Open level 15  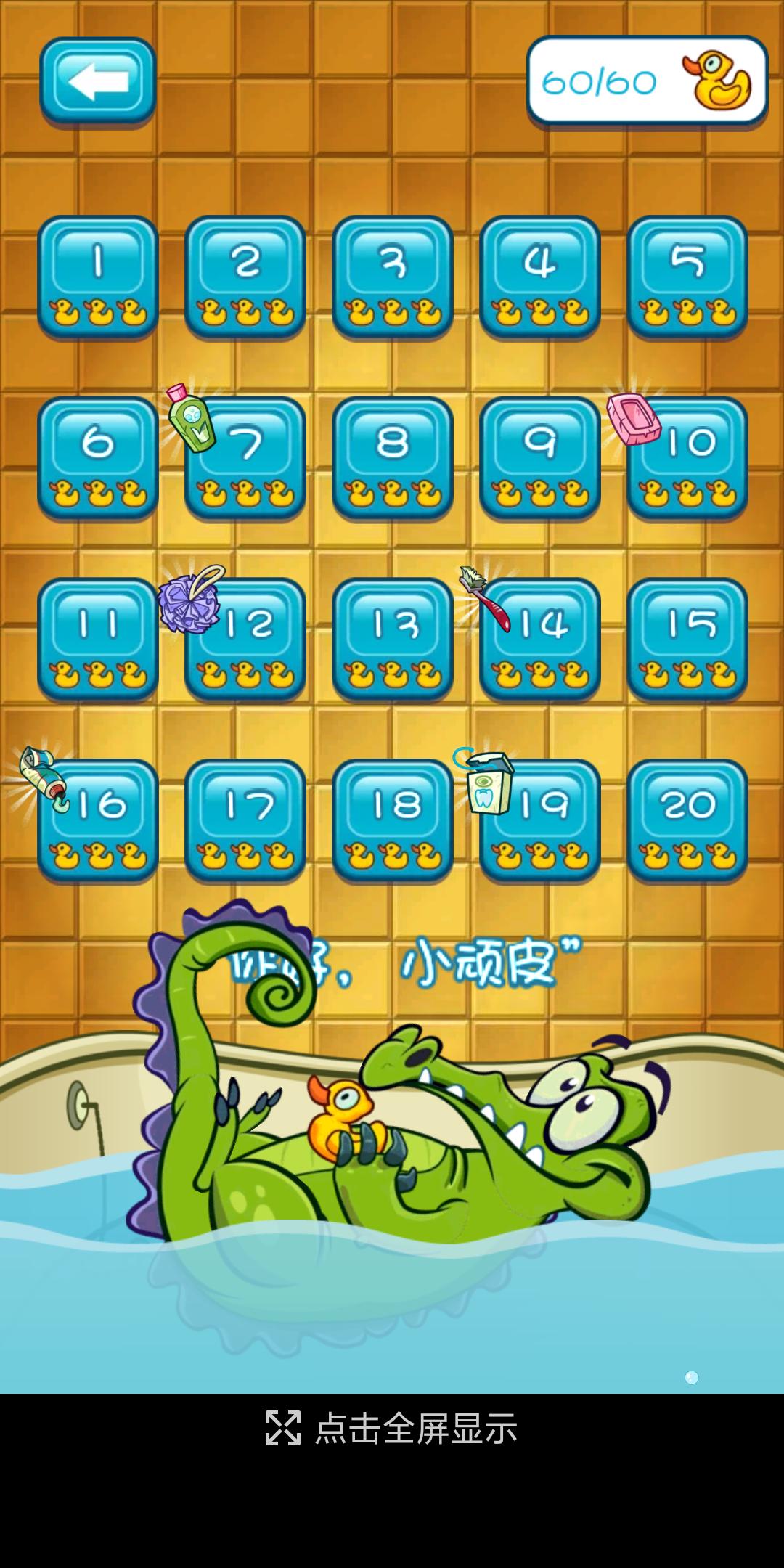tap(687, 640)
